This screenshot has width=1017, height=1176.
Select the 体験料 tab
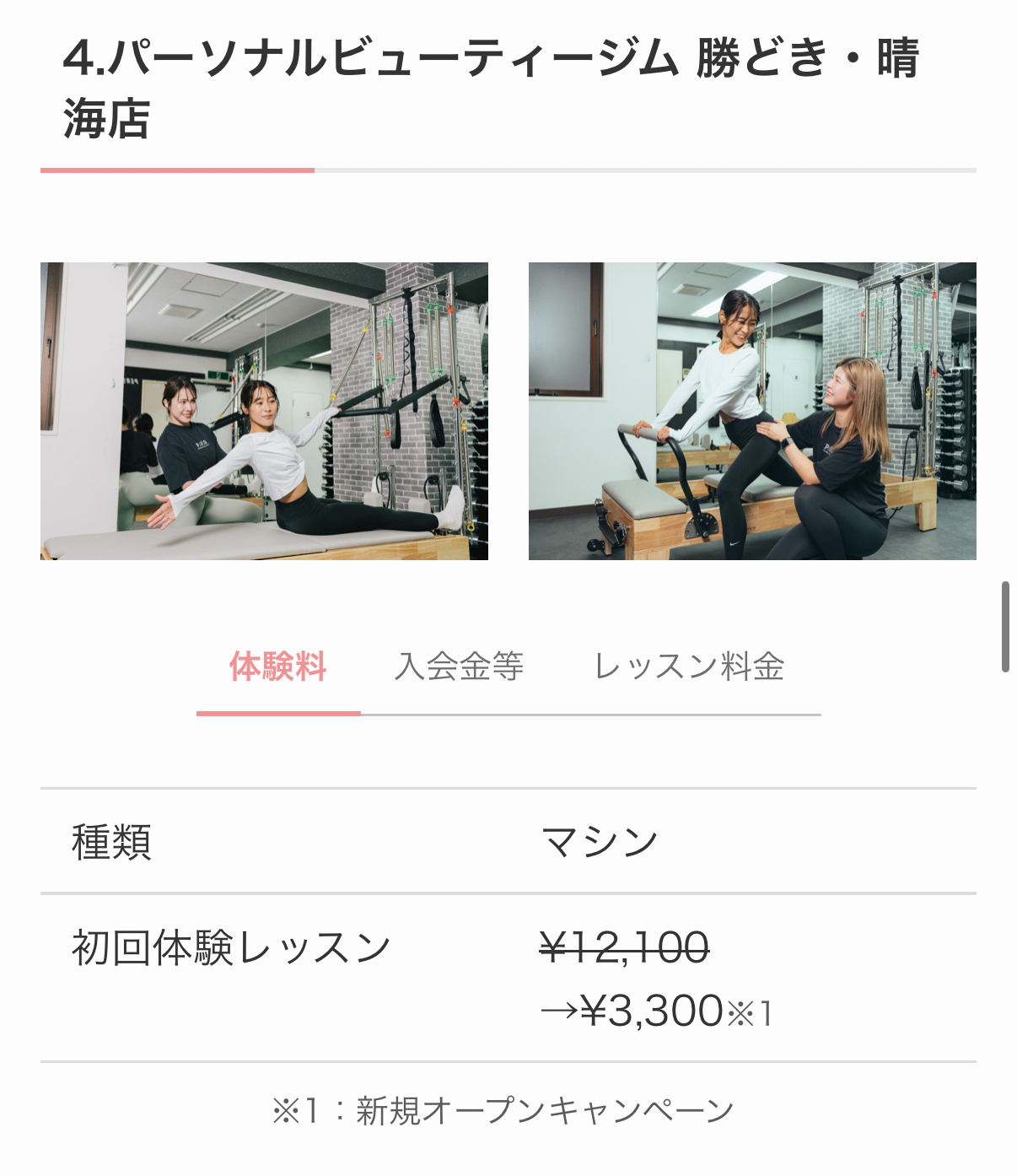278,667
